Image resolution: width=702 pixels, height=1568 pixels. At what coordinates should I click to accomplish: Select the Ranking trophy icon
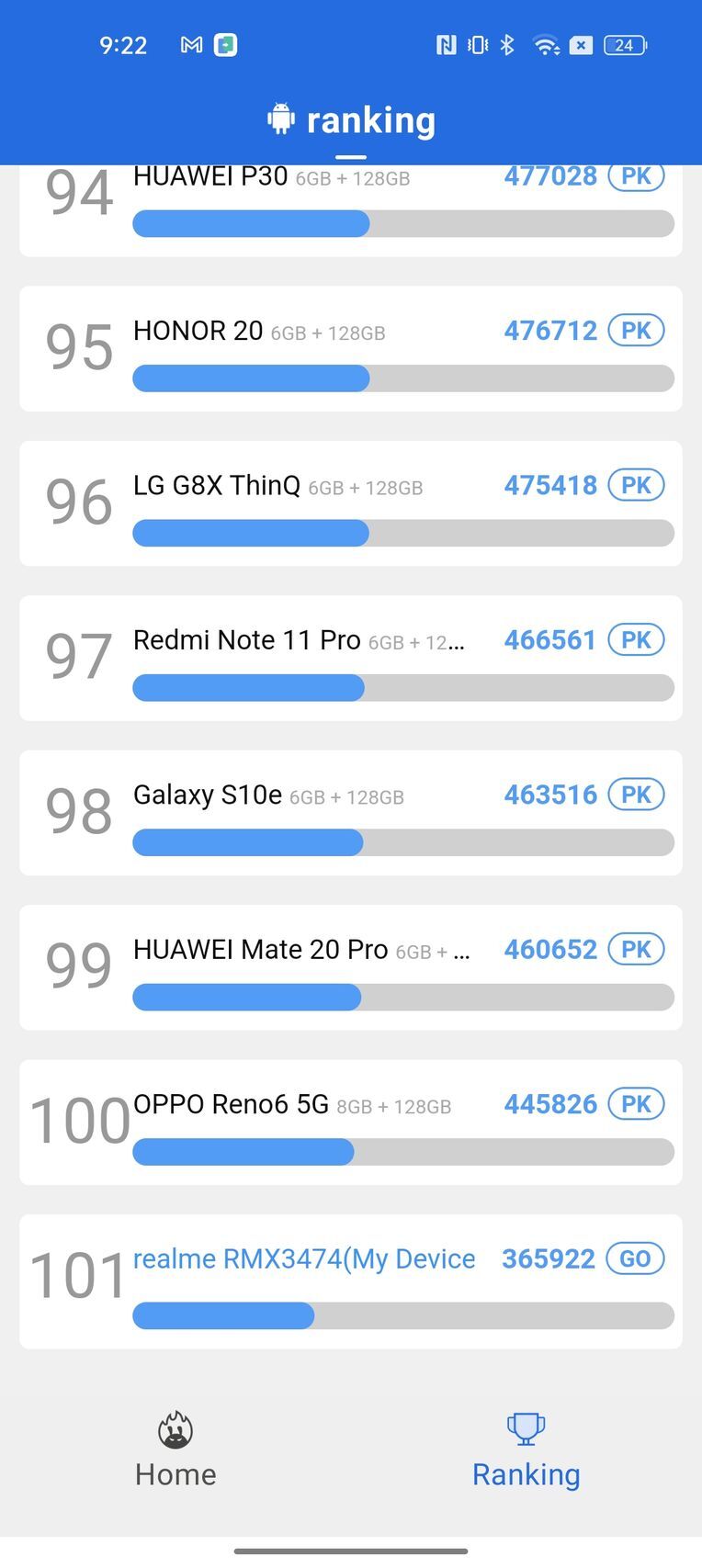click(x=526, y=1428)
